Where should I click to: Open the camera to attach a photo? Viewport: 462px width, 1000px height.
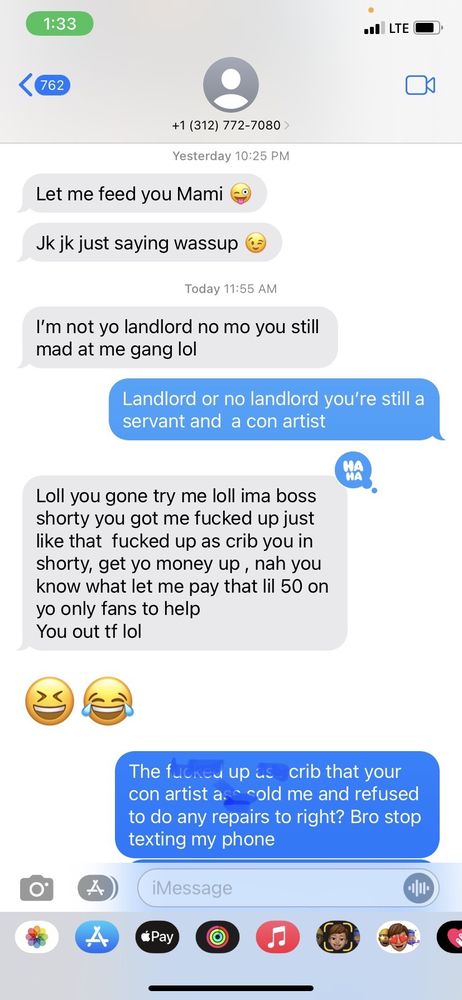(x=36, y=888)
